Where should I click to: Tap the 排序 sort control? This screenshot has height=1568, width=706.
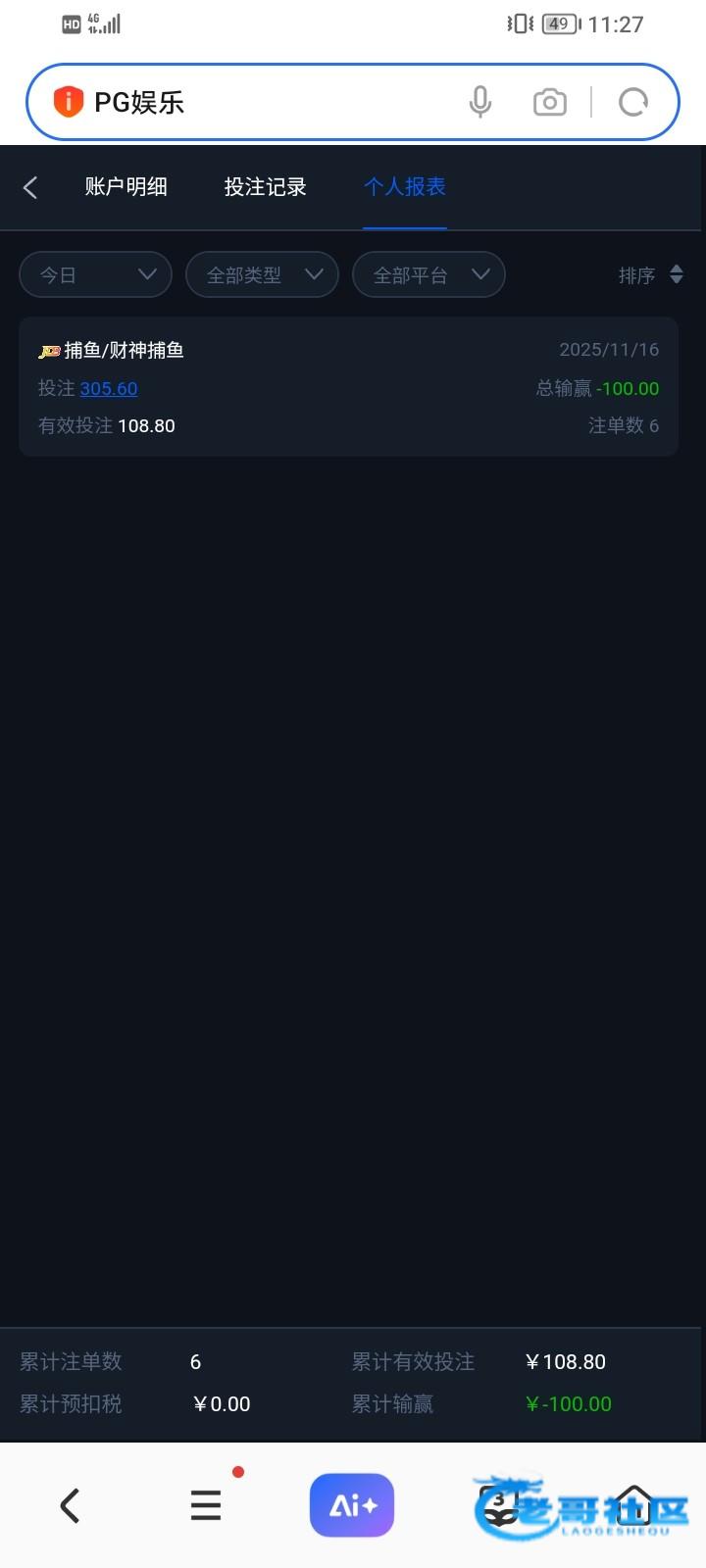pos(650,275)
